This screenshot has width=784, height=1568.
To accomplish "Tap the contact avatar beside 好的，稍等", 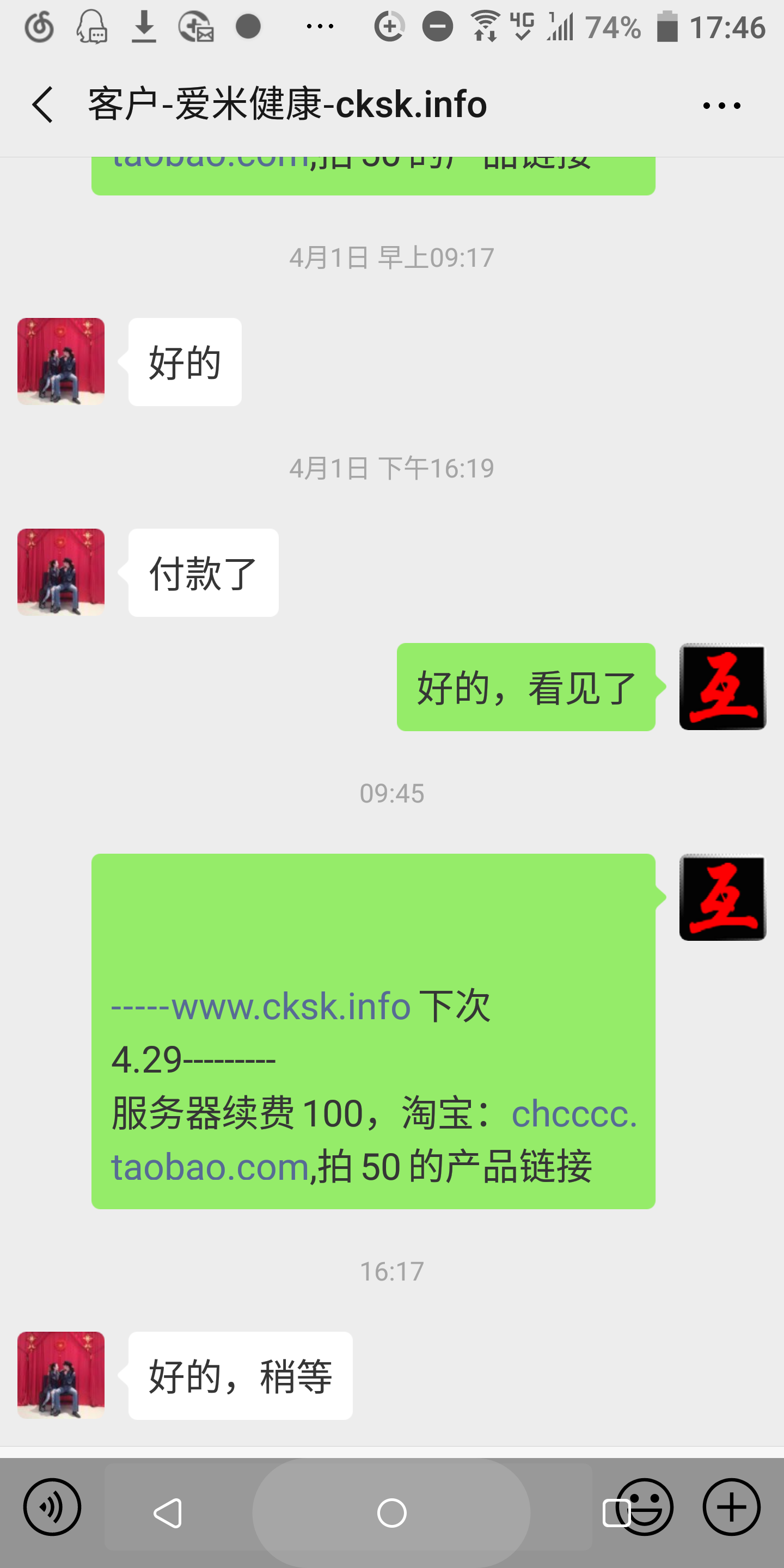I will pyautogui.click(x=61, y=1376).
